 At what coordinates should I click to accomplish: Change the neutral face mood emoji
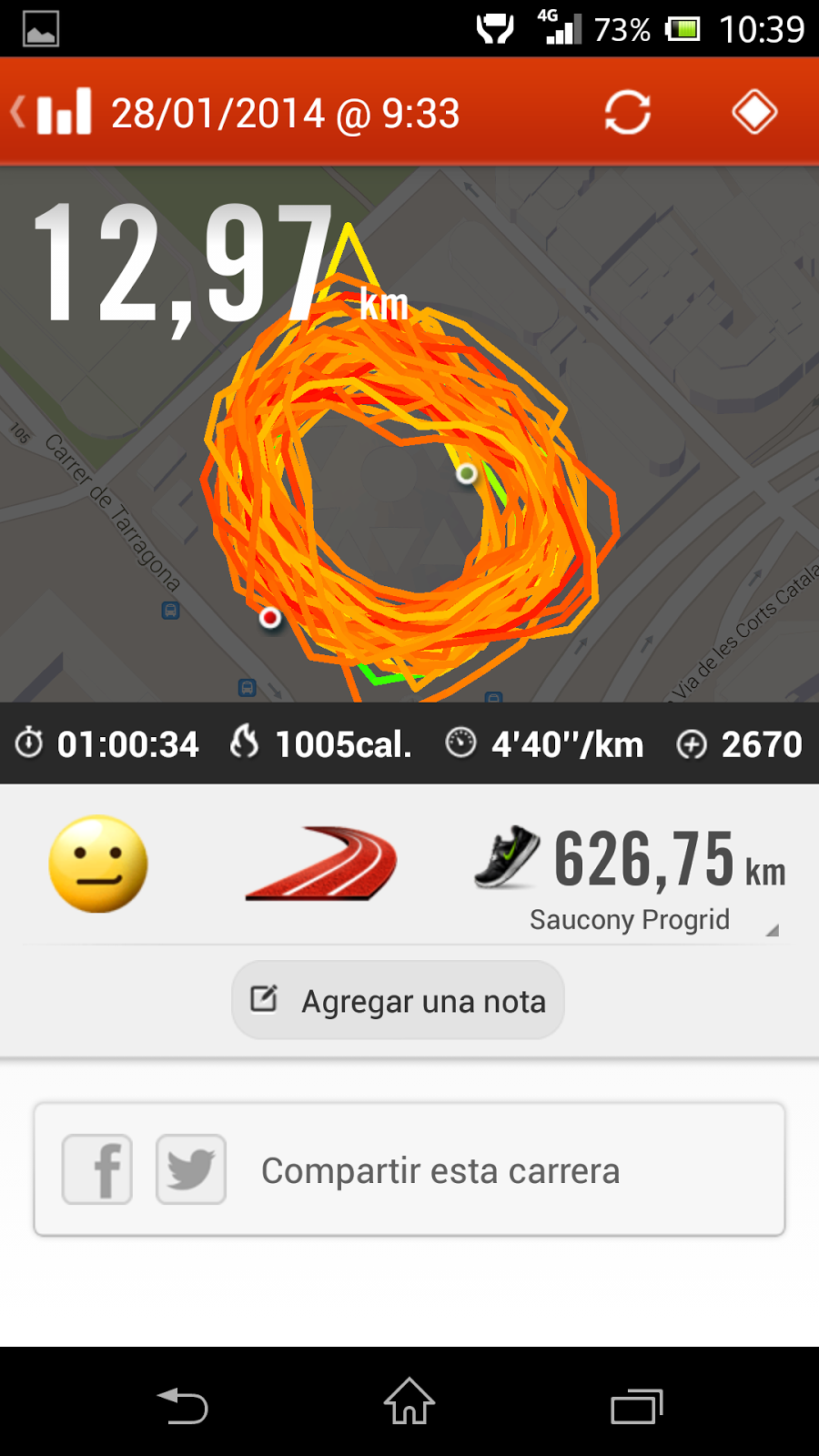coord(98,864)
